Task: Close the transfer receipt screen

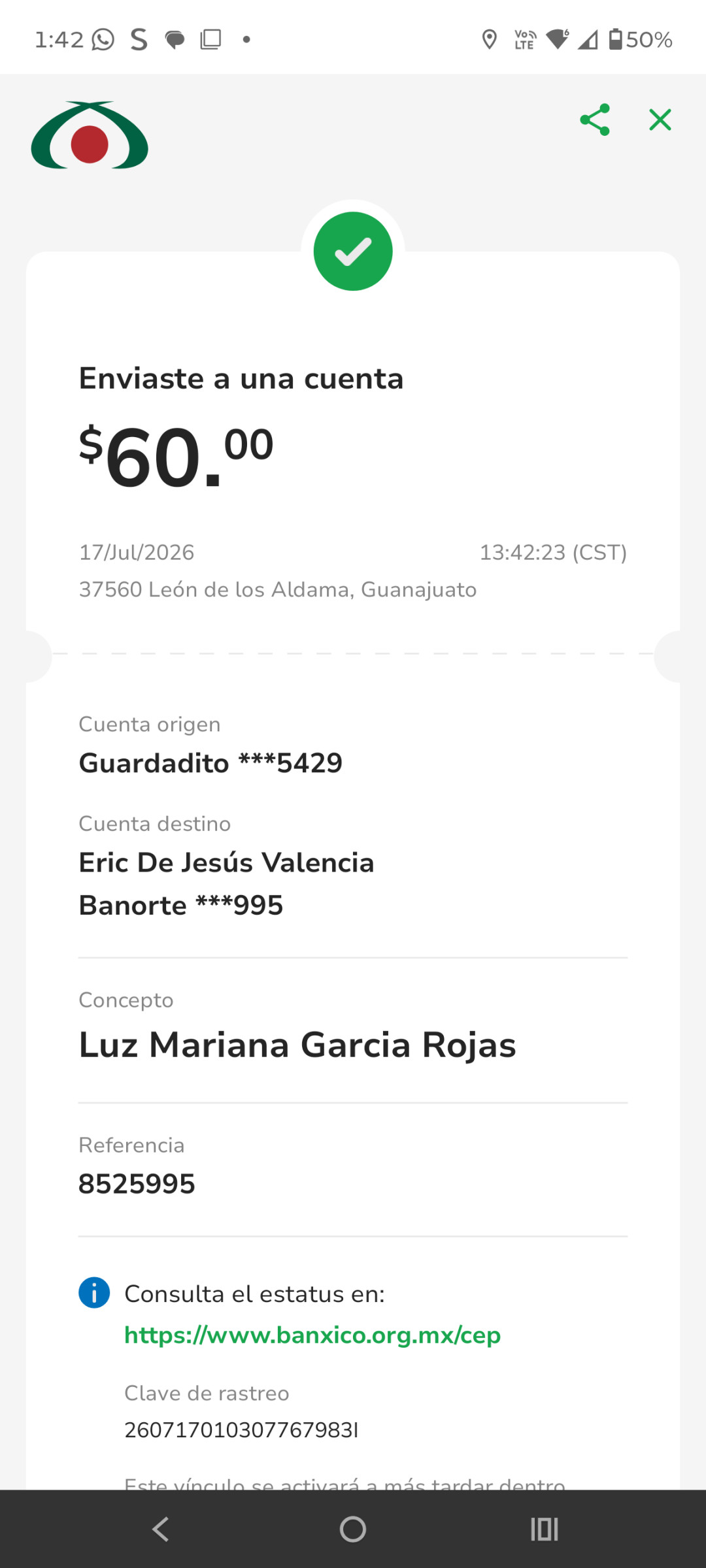Action: tap(660, 120)
